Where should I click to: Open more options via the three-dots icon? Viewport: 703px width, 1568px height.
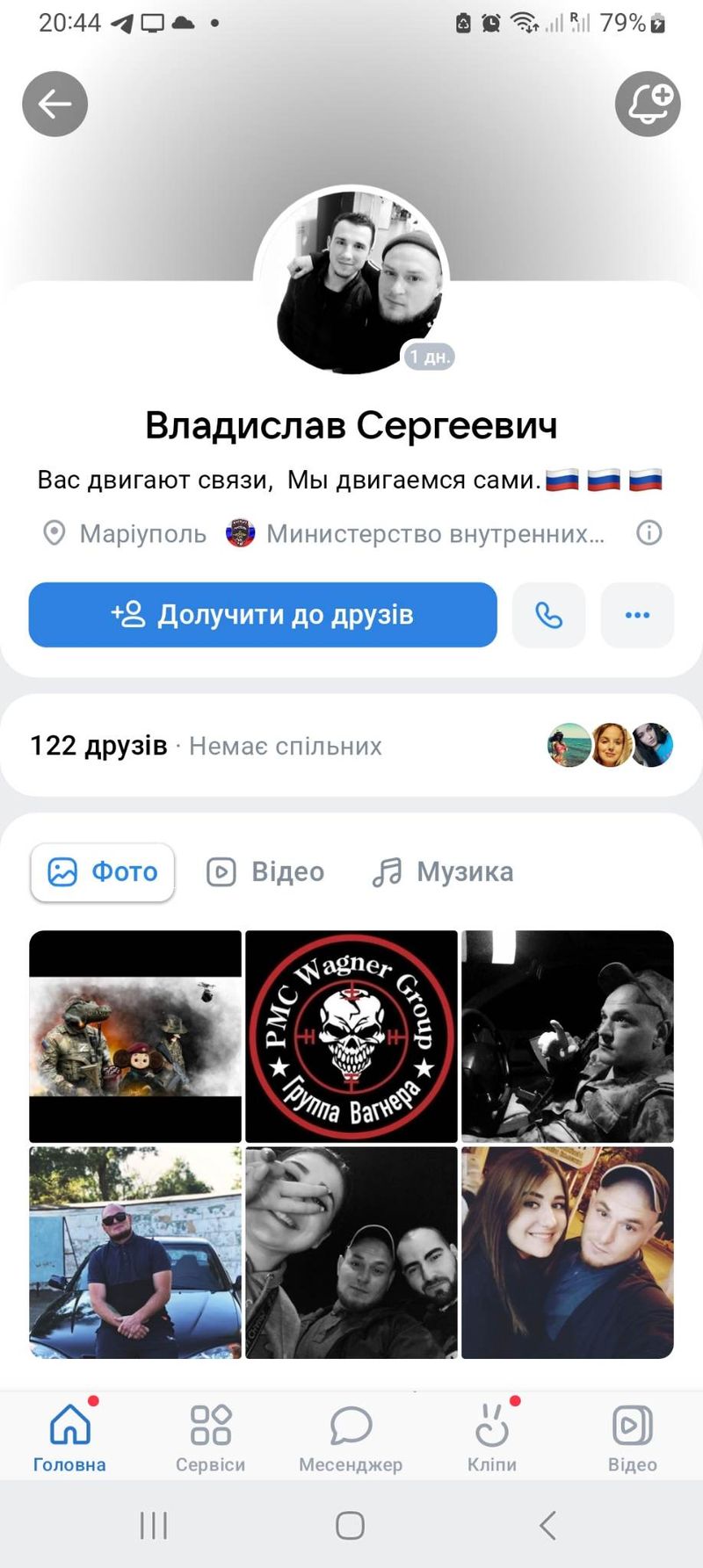pos(636,616)
